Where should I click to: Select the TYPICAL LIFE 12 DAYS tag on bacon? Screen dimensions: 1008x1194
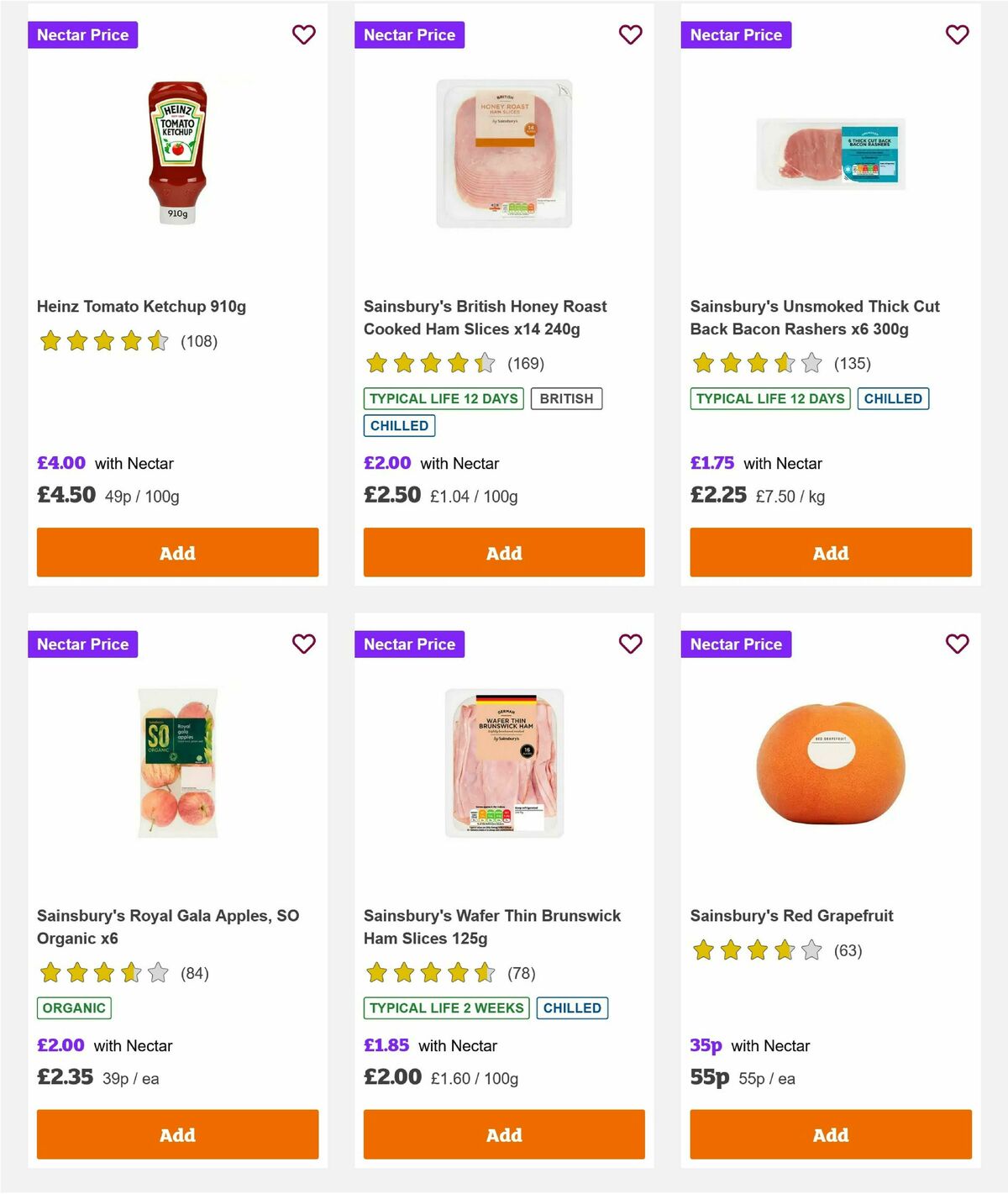pyautogui.click(x=770, y=398)
